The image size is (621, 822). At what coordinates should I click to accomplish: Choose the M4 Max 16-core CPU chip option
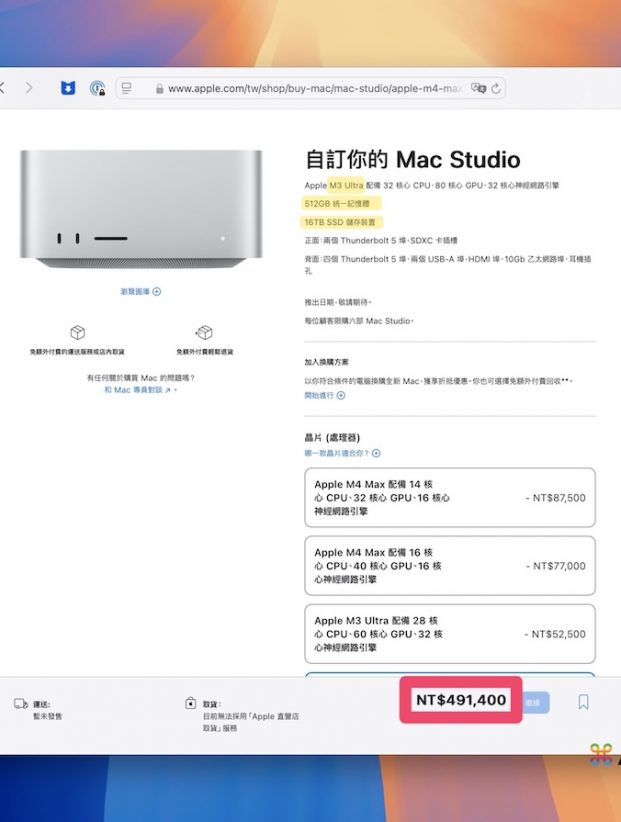(x=449, y=566)
